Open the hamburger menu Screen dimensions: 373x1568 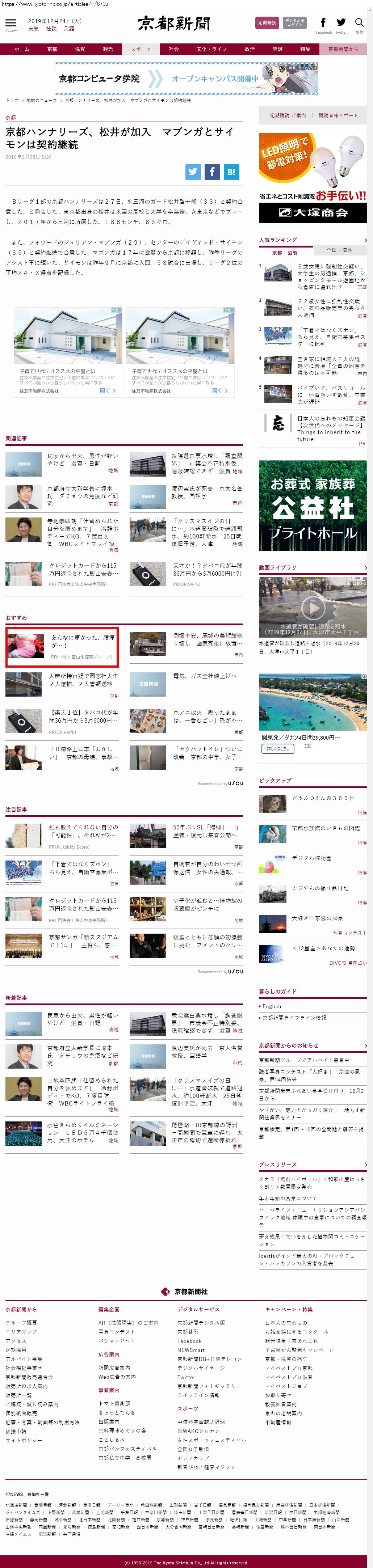11,24
